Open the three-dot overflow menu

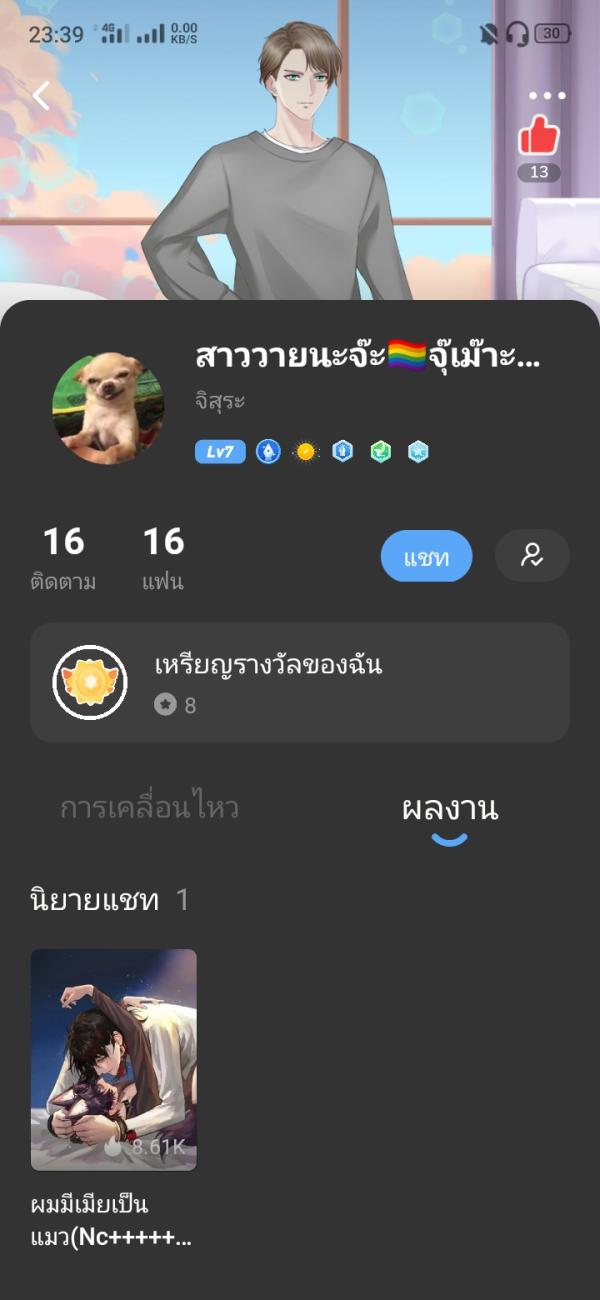(x=547, y=96)
